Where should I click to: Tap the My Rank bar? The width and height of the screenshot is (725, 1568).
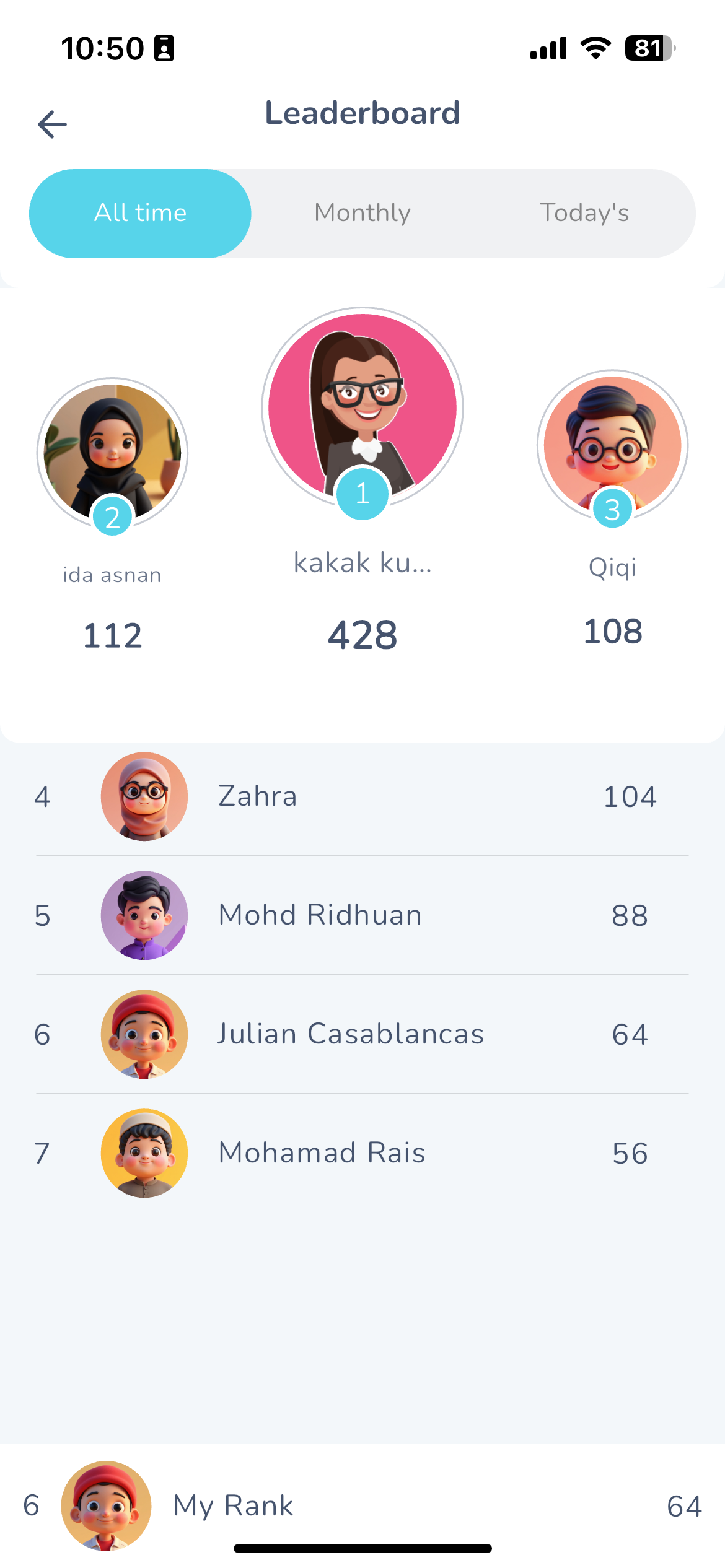click(362, 1505)
